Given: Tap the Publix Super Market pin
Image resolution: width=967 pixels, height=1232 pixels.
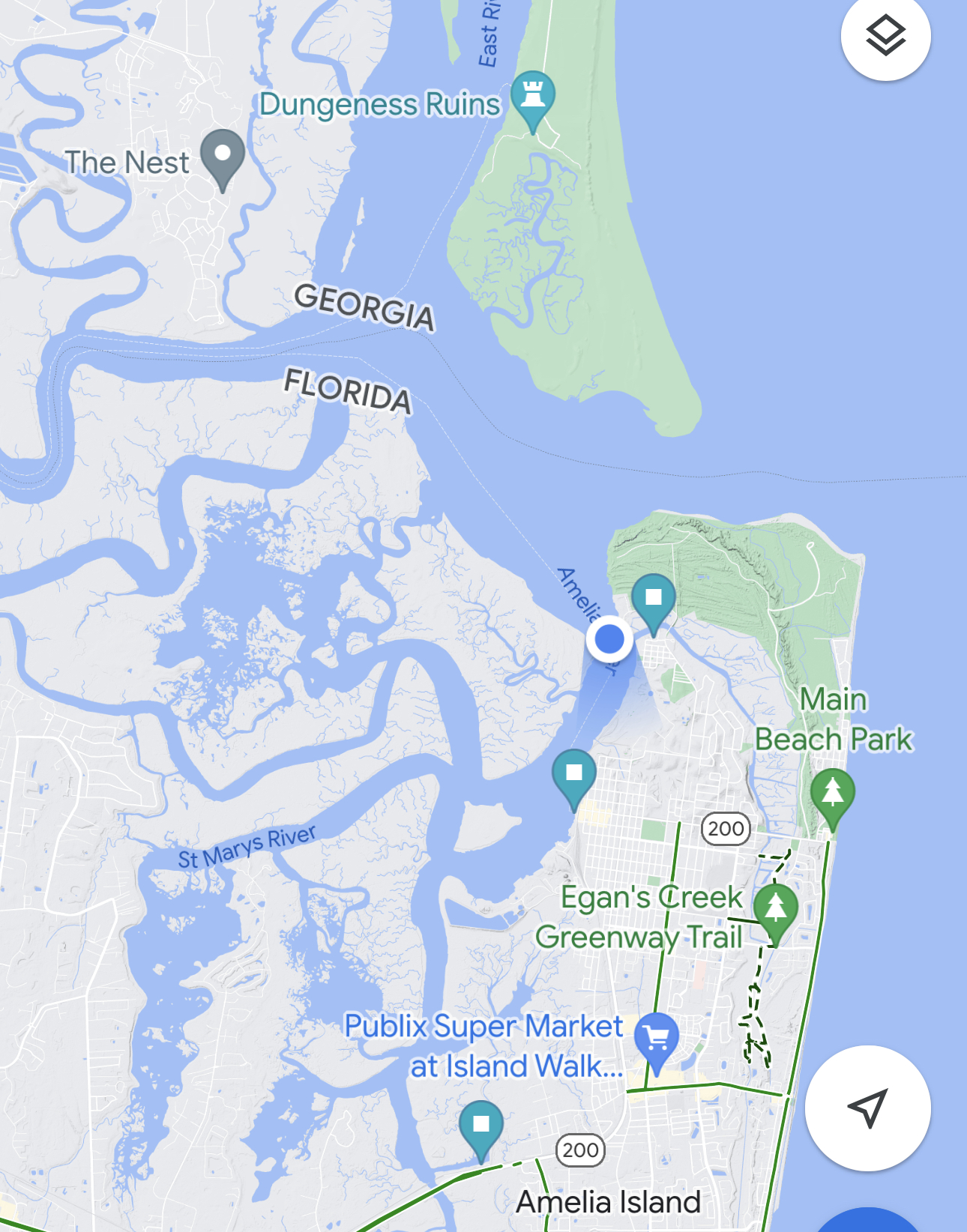Looking at the screenshot, I should tap(656, 1039).
